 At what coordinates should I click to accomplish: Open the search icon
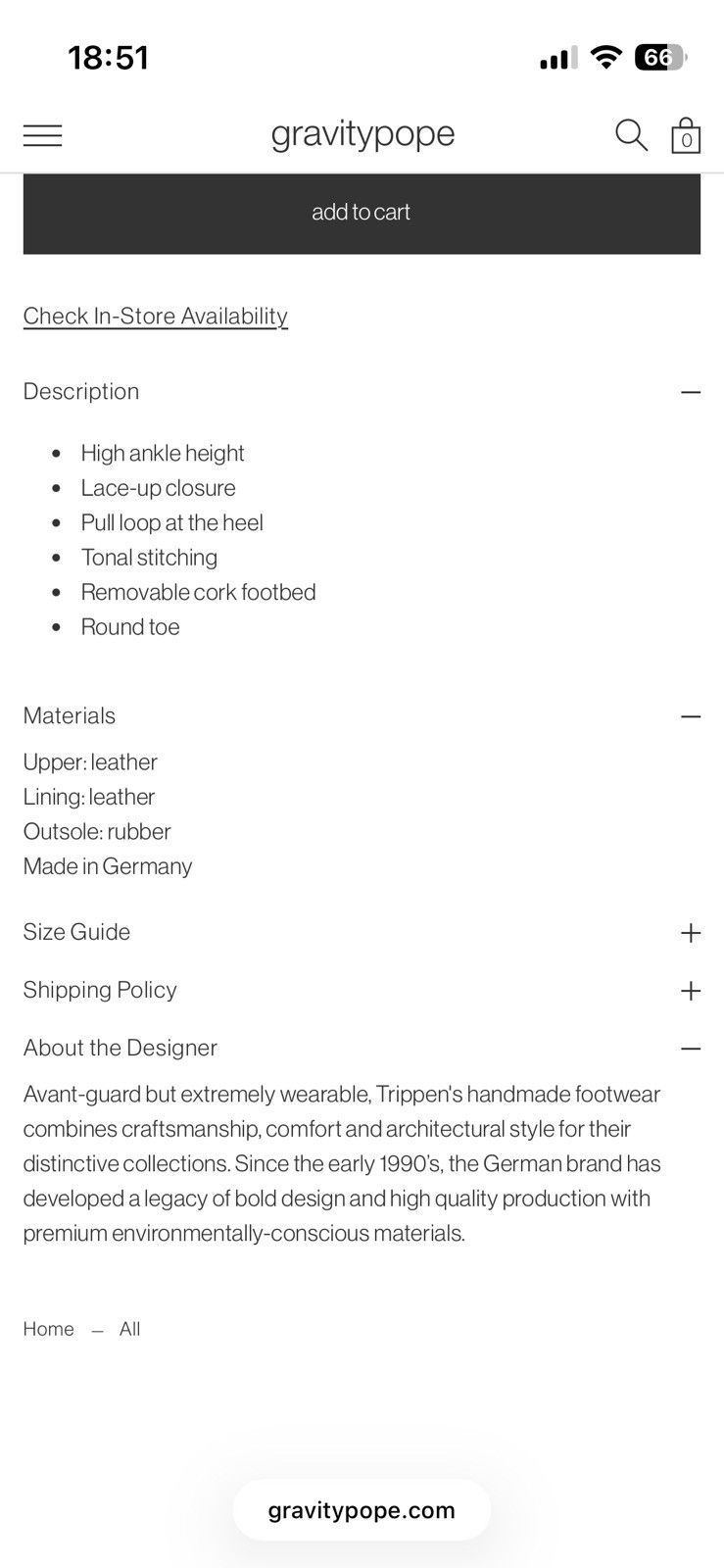[x=631, y=135]
